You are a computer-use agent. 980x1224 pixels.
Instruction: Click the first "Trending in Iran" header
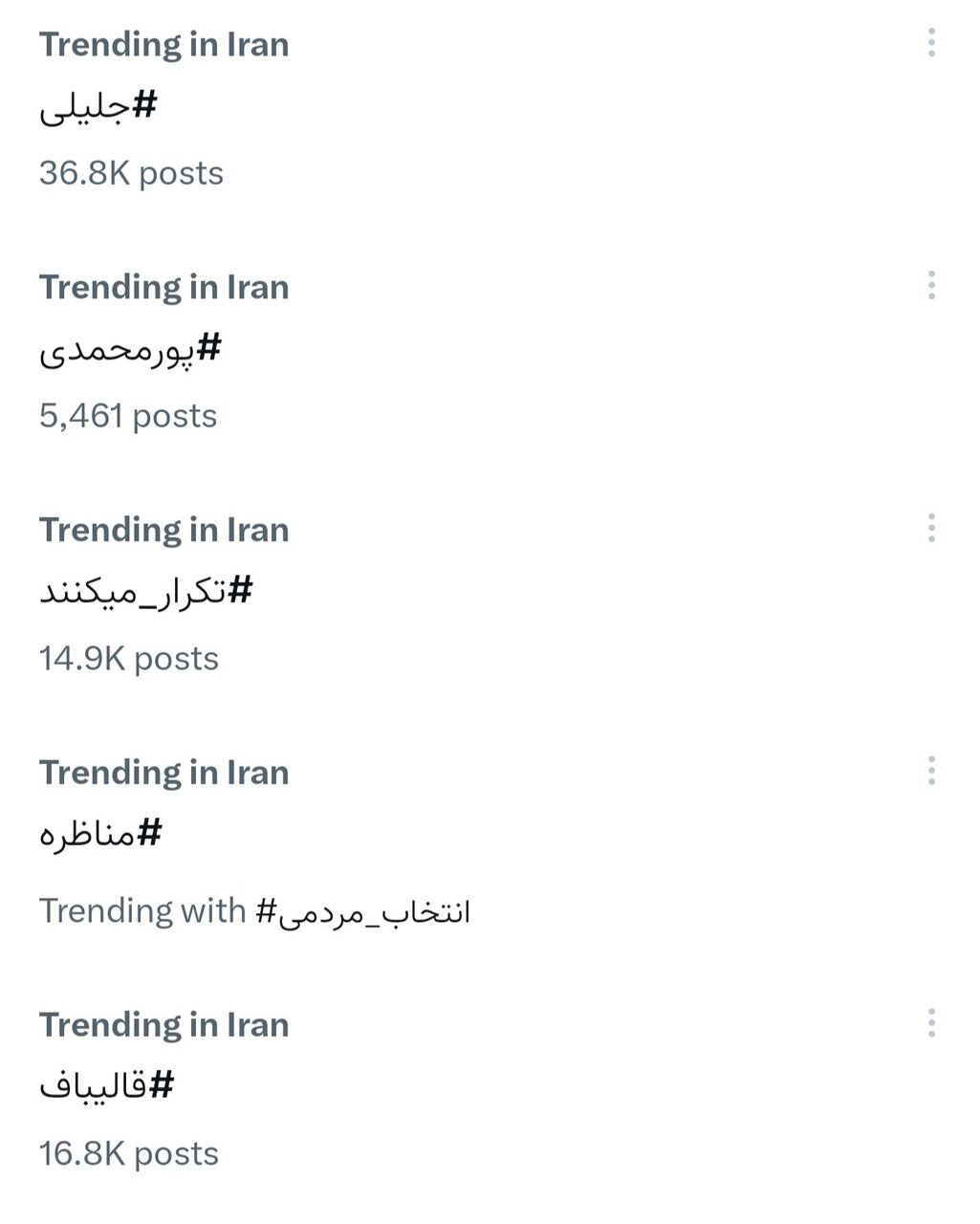click(163, 44)
